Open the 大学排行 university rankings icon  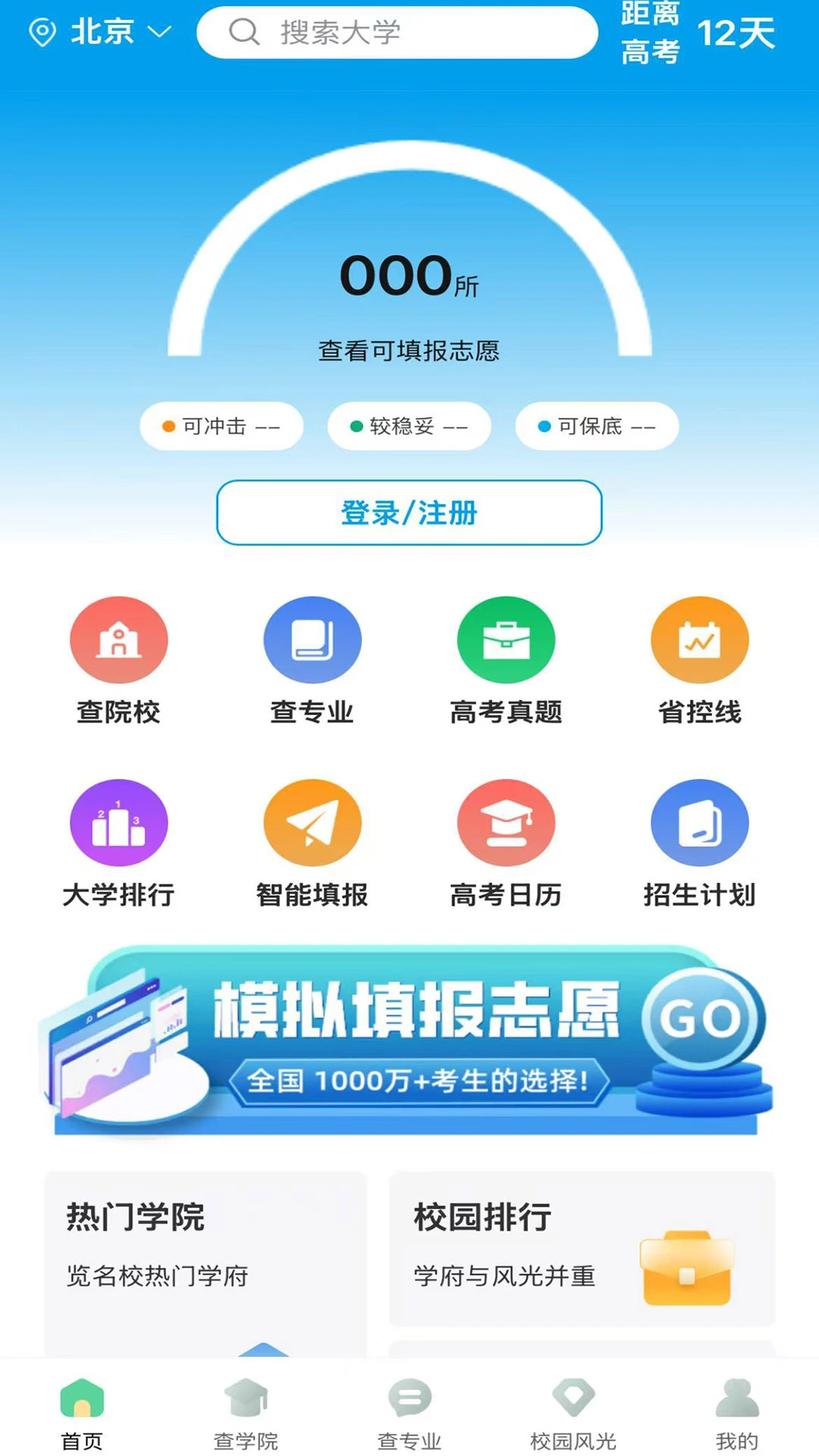coord(118,842)
